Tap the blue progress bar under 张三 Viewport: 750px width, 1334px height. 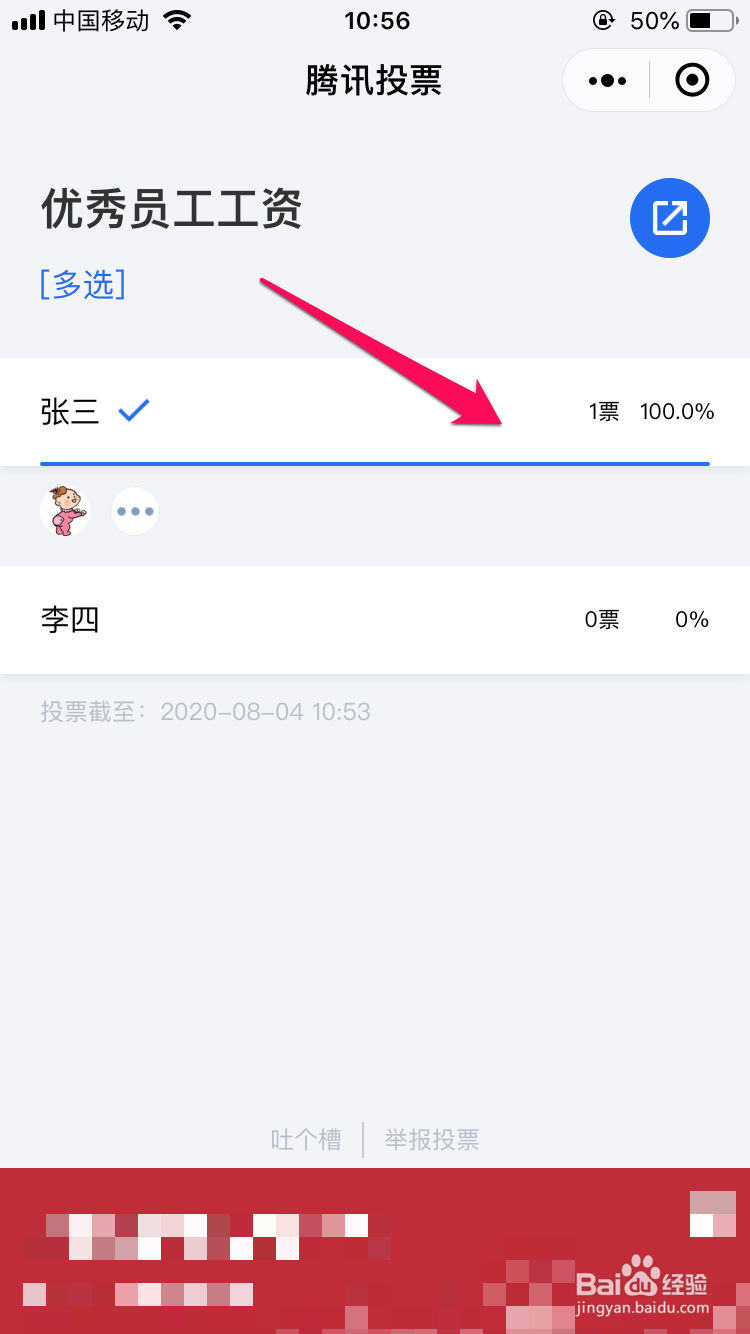(x=374, y=463)
